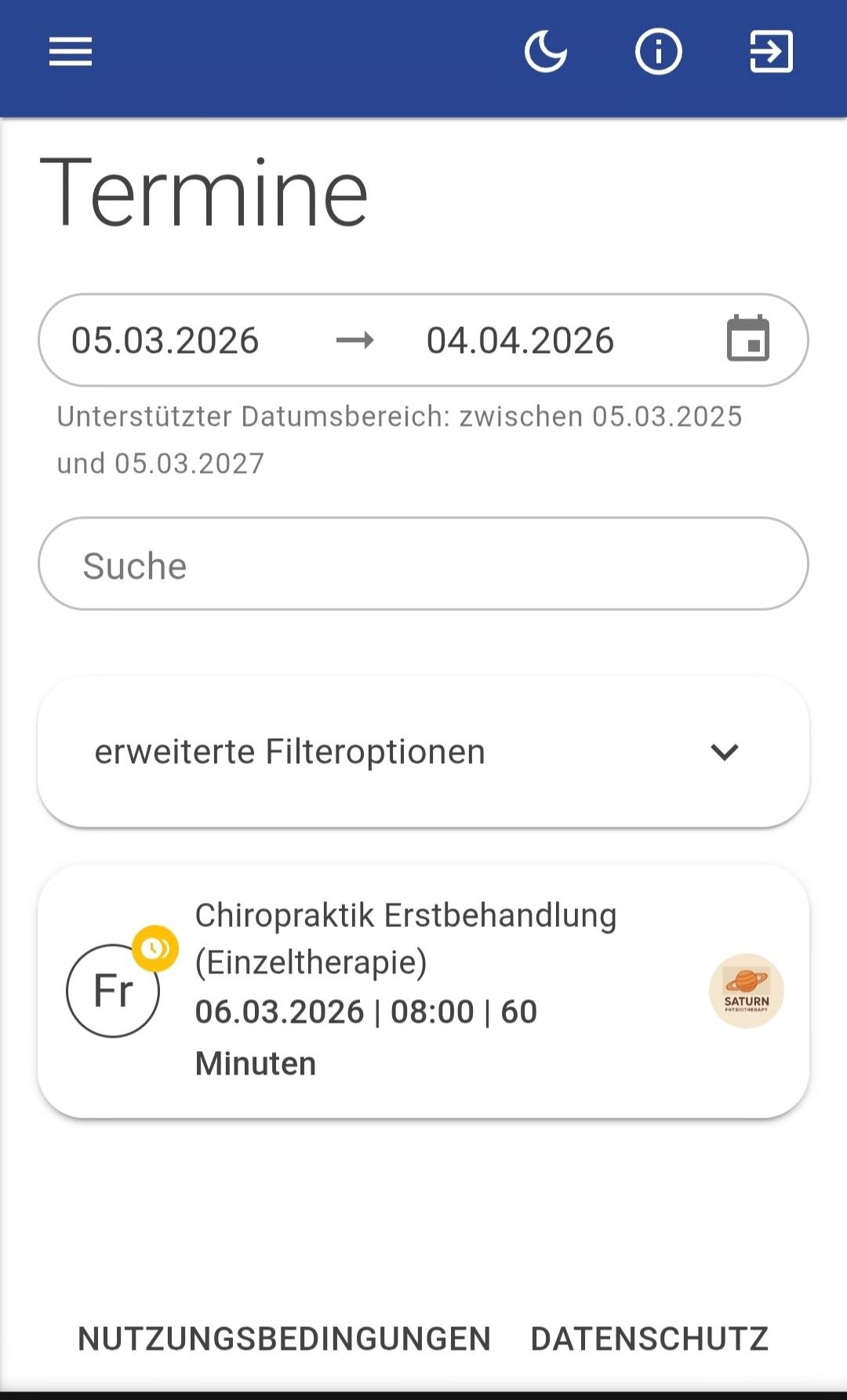Expand erweiterte Filteroptionen
The image size is (847, 1400).
pyautogui.click(x=423, y=751)
